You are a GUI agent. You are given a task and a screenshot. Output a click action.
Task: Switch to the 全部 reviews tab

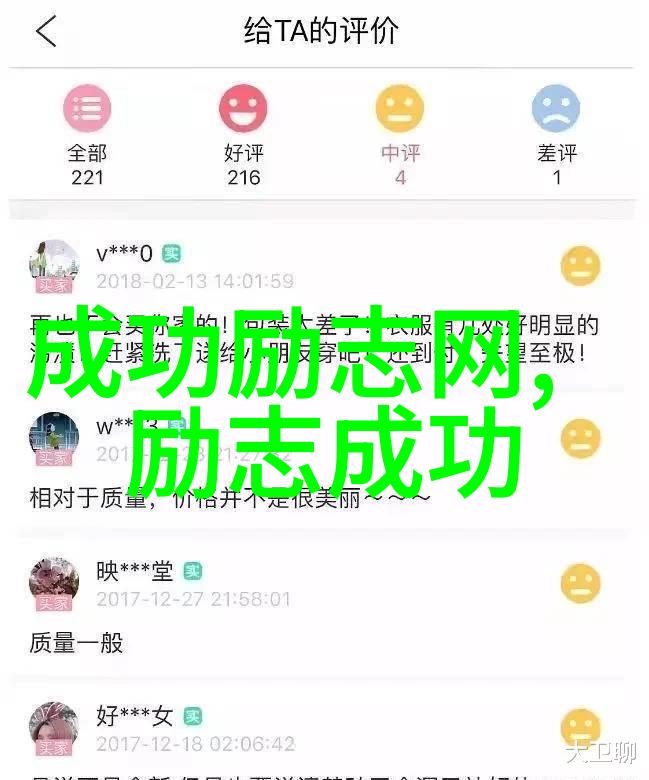tap(87, 135)
